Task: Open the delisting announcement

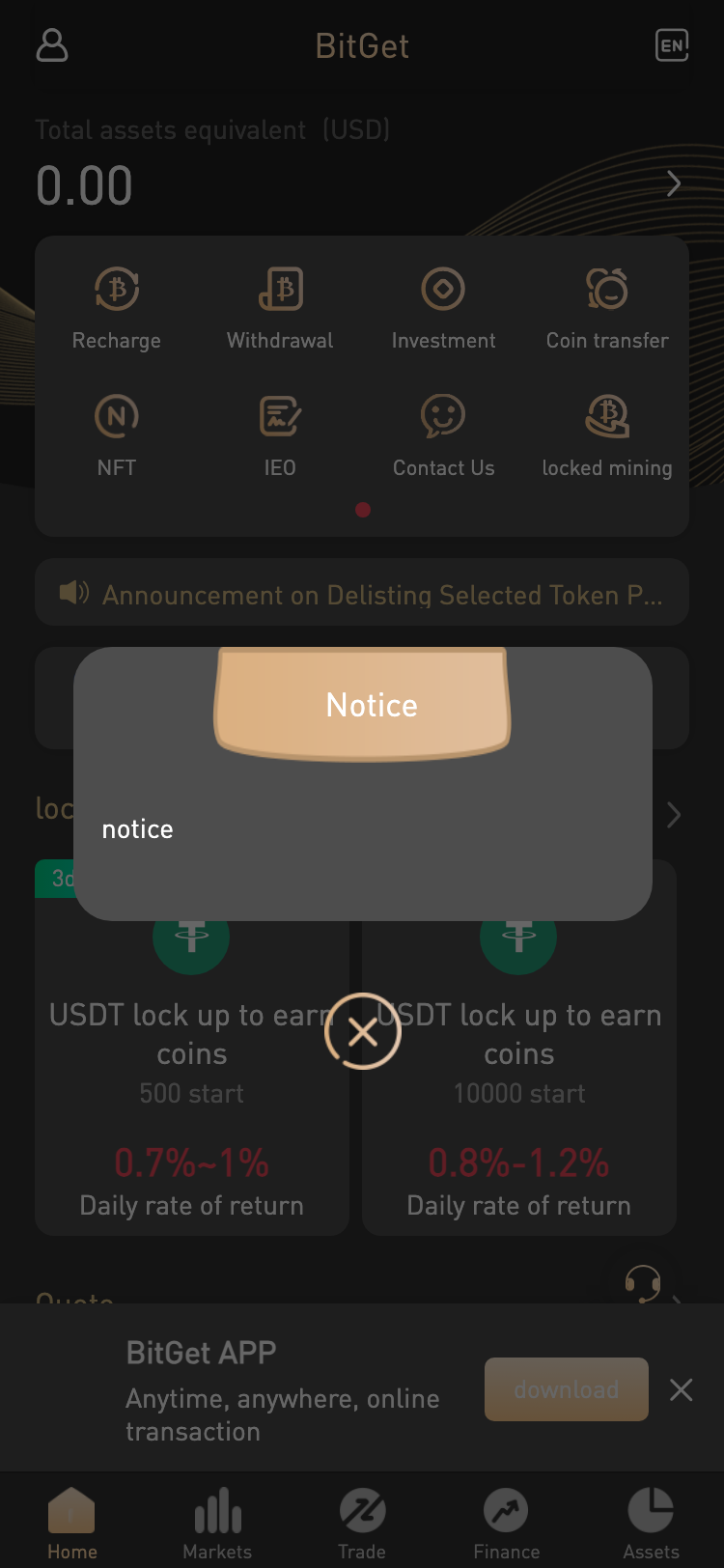Action: 362,593
